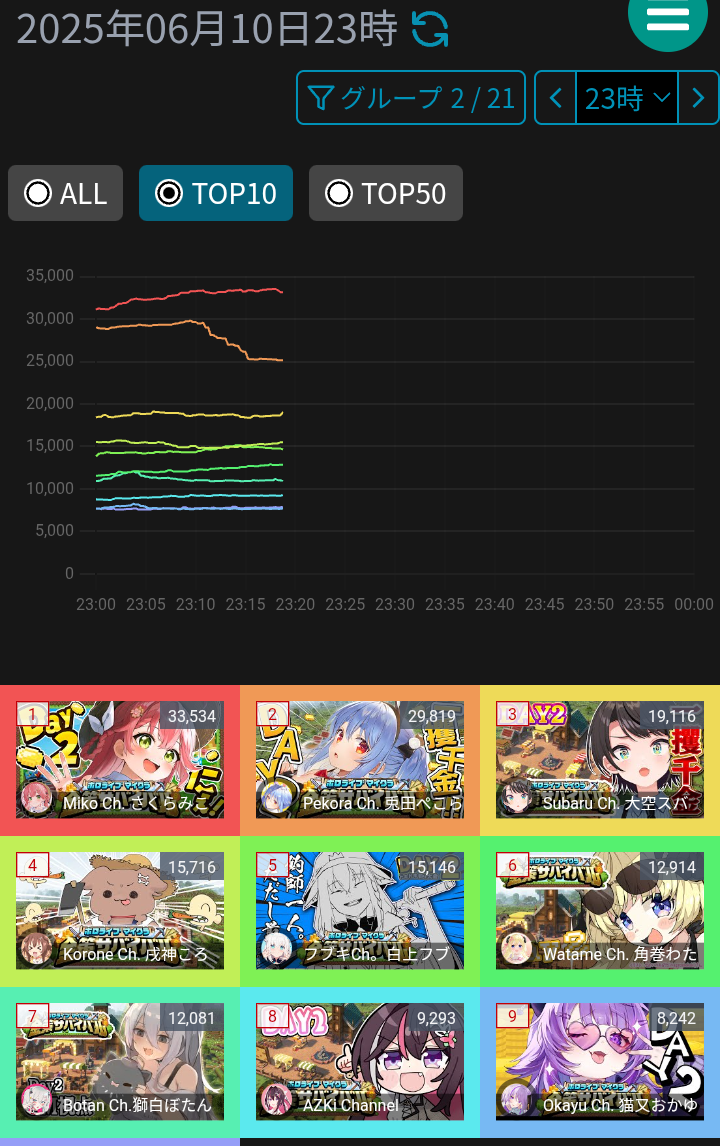720x1146 pixels.
Task: Expand the 23時 hour dropdown
Action: pos(627,98)
